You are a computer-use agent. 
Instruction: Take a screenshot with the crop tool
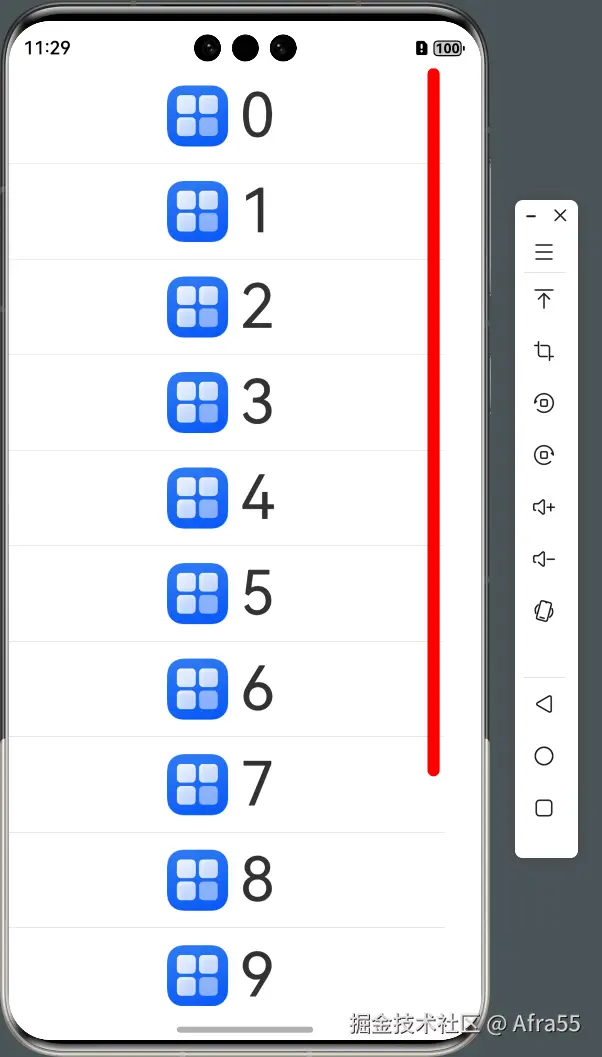544,351
